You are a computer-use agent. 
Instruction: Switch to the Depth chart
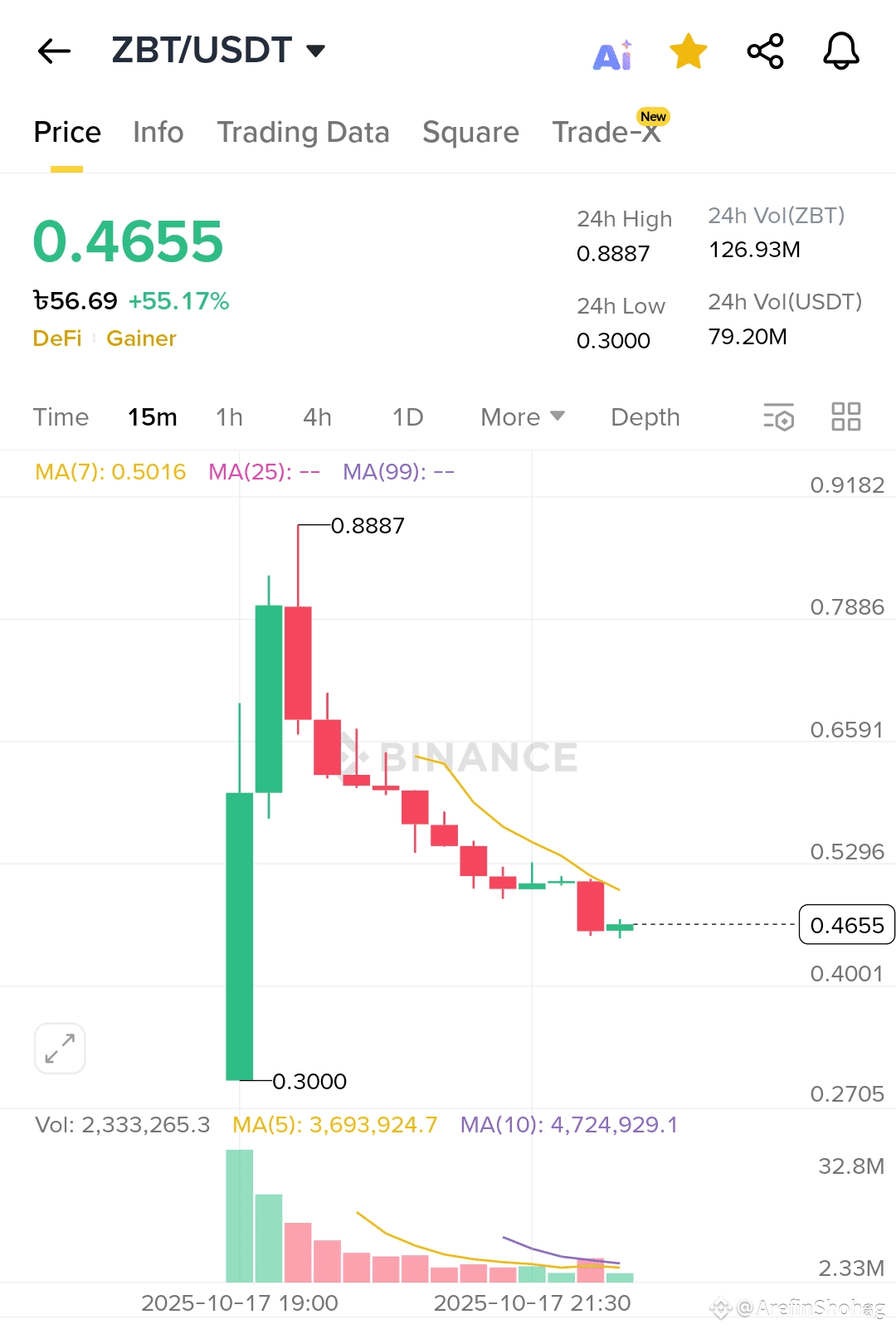click(x=645, y=417)
